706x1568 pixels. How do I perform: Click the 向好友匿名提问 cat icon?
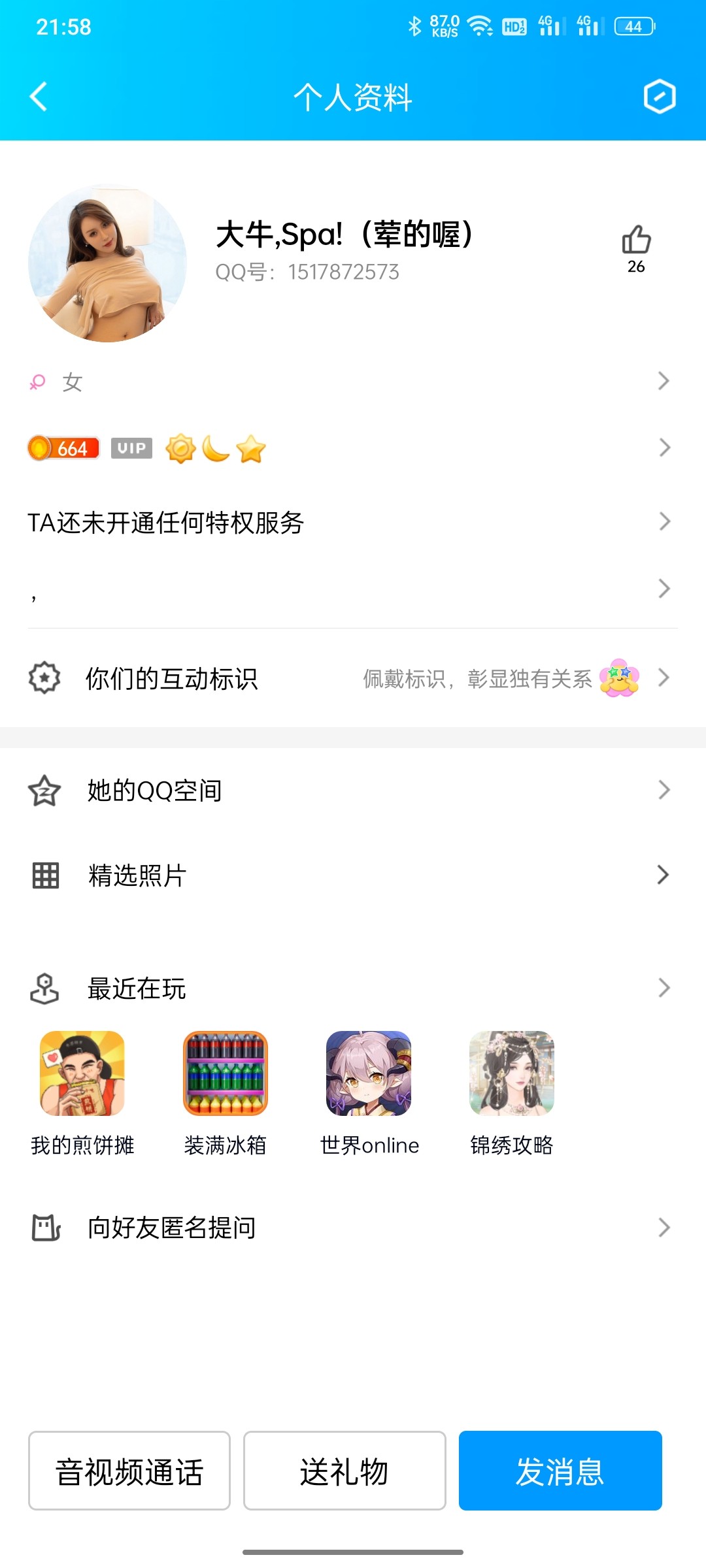coord(44,1228)
